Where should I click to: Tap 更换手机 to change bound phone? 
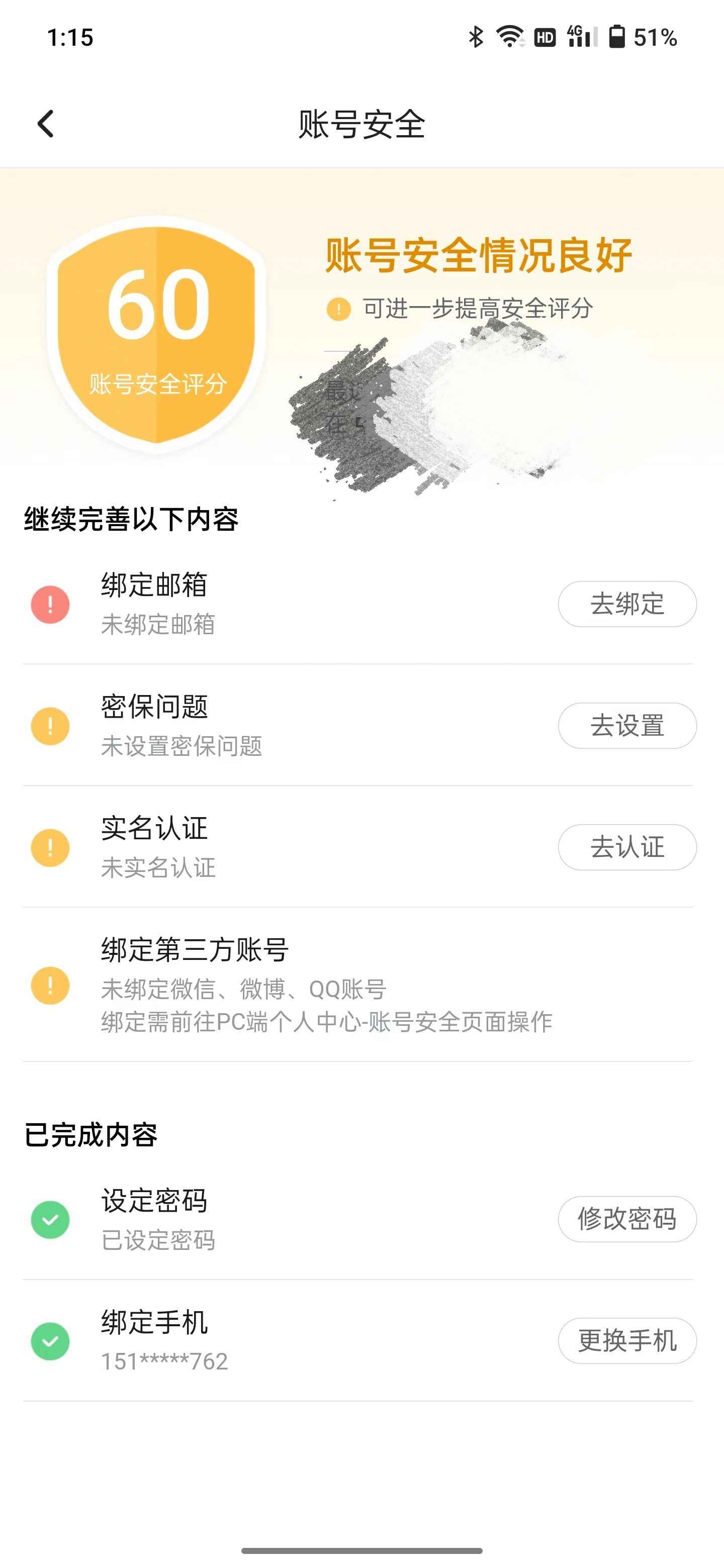point(626,1340)
